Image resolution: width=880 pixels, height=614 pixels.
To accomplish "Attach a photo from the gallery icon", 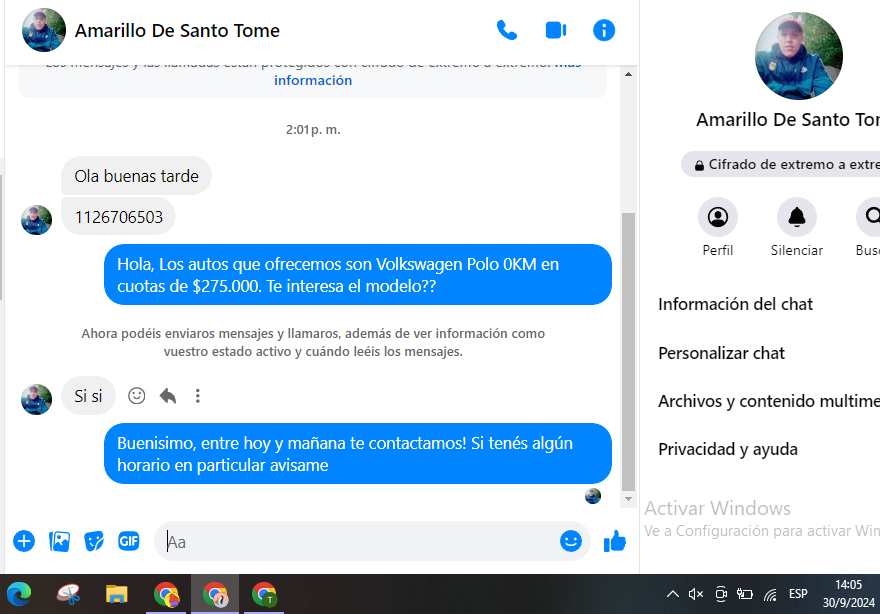I will [60, 541].
